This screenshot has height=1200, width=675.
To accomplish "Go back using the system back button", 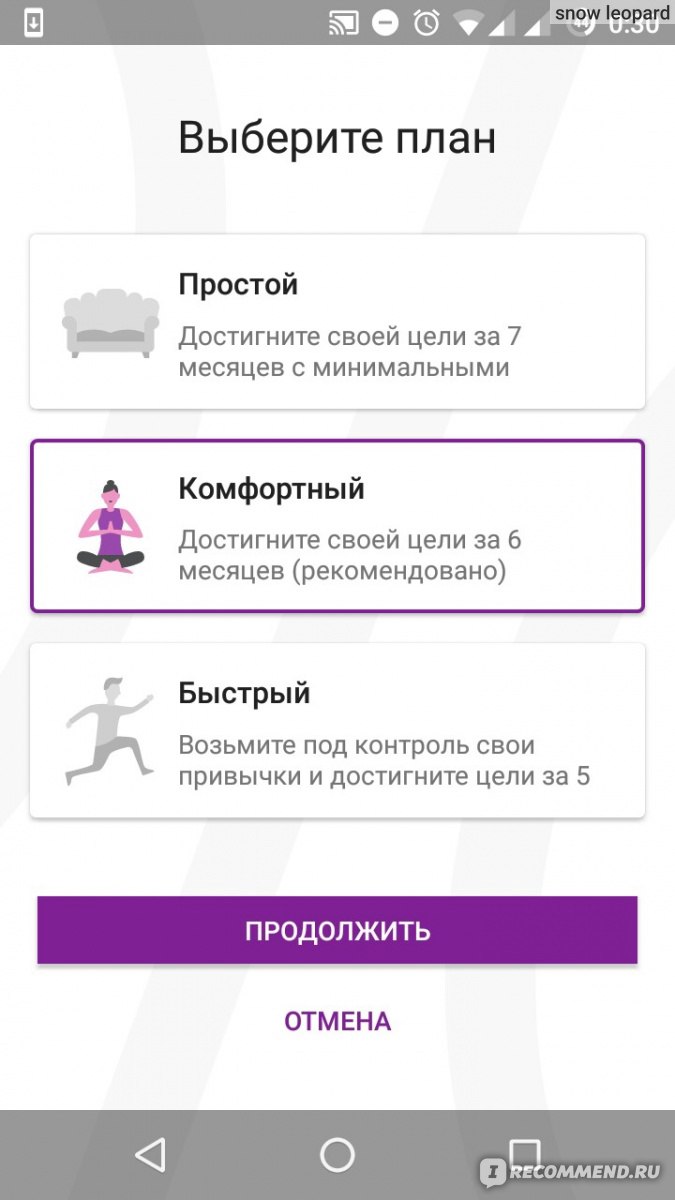I will [x=150, y=1155].
